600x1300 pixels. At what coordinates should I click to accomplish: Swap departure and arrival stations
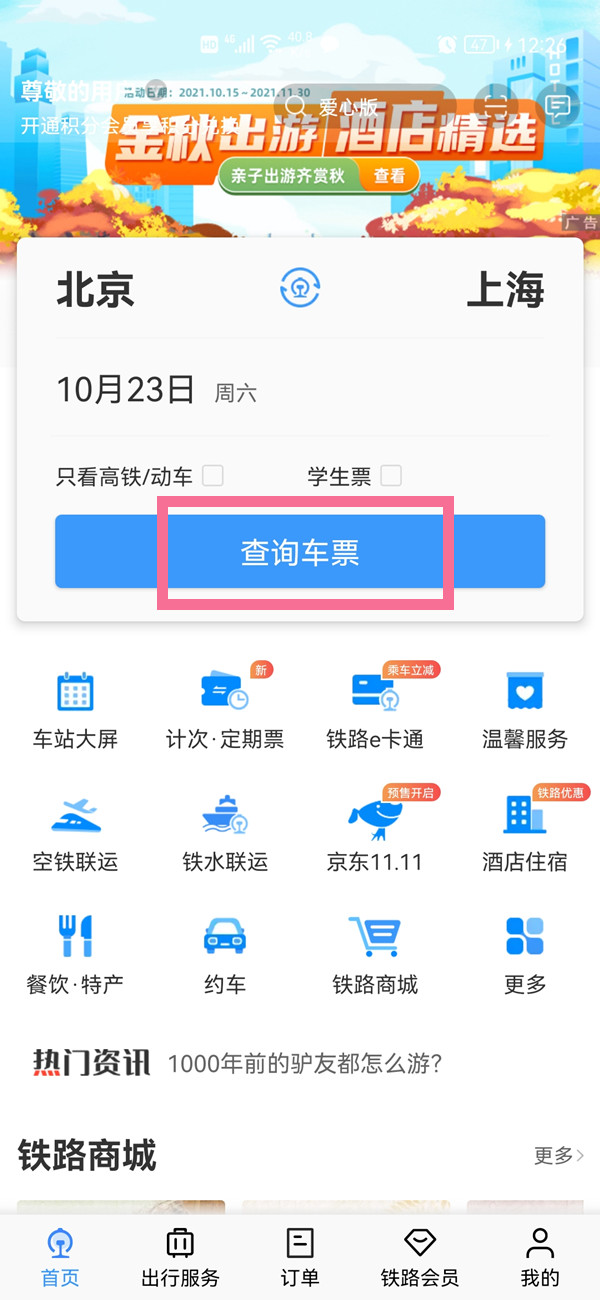pos(299,289)
